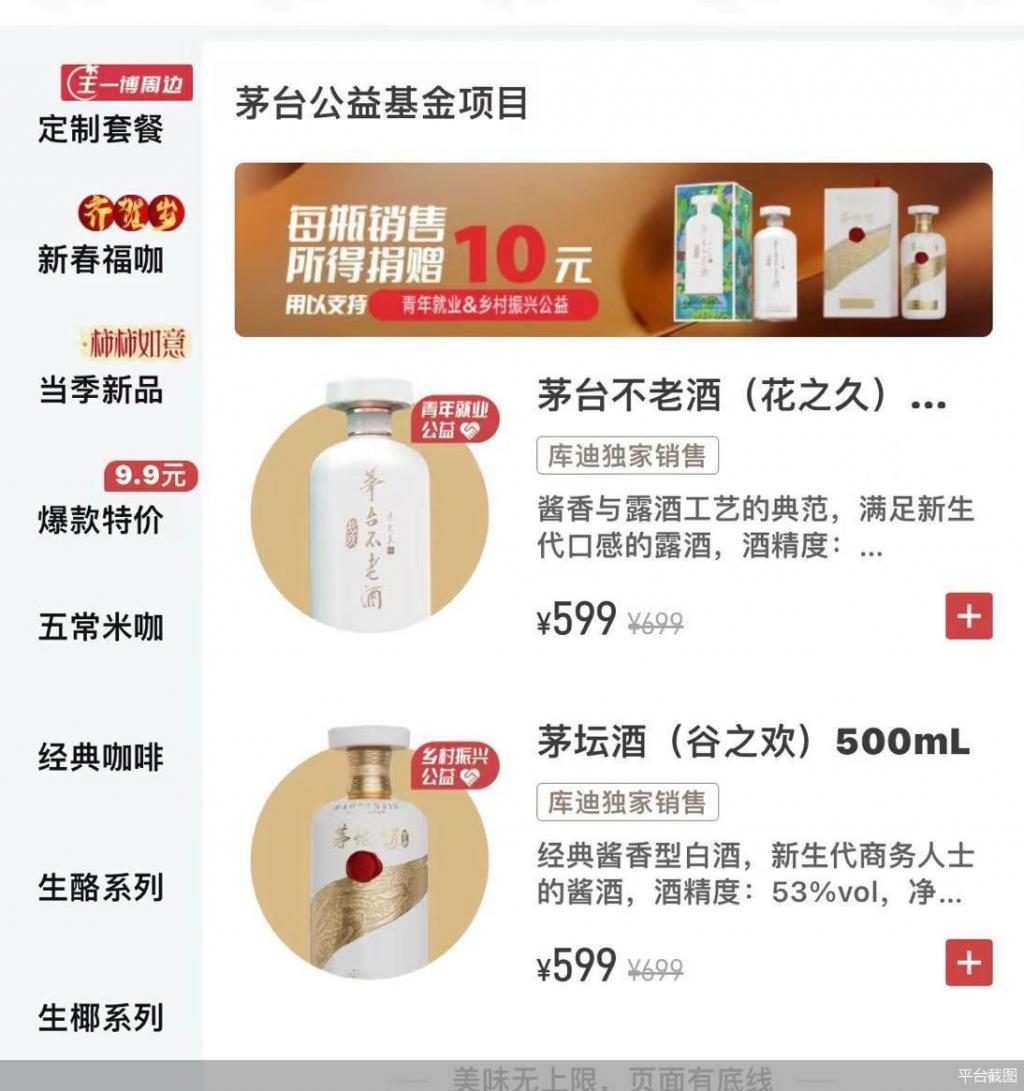The width and height of the screenshot is (1024, 1091).
Task: Open the 生酪系列 category
Action: tap(100, 887)
